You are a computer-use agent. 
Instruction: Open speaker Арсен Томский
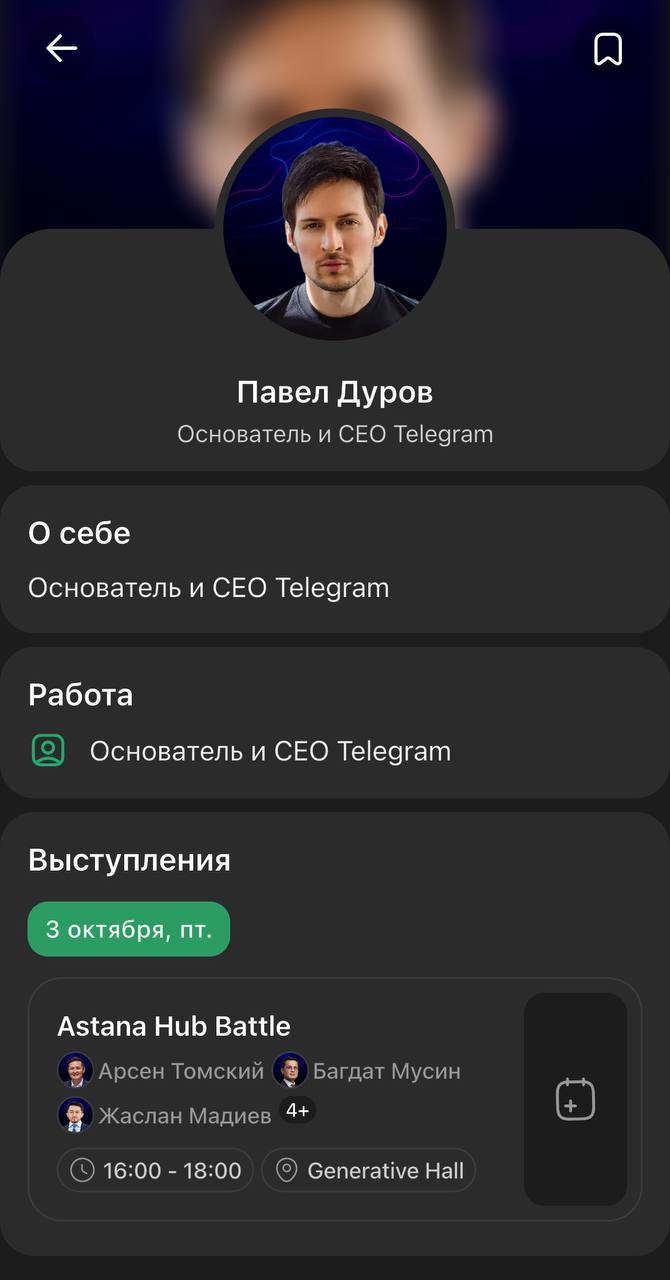(x=162, y=1071)
